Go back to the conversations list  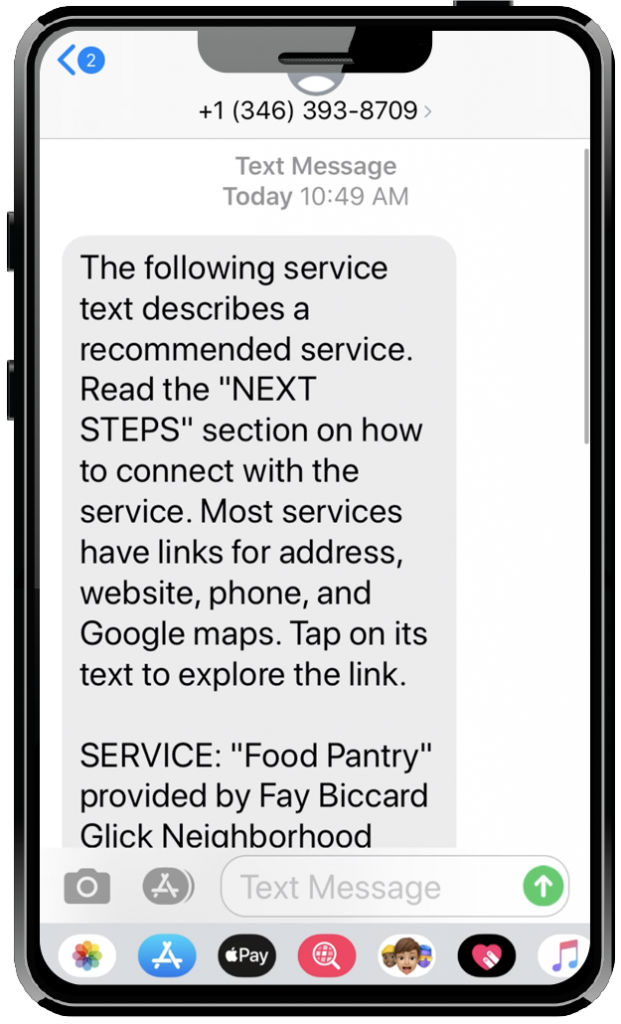(81, 61)
